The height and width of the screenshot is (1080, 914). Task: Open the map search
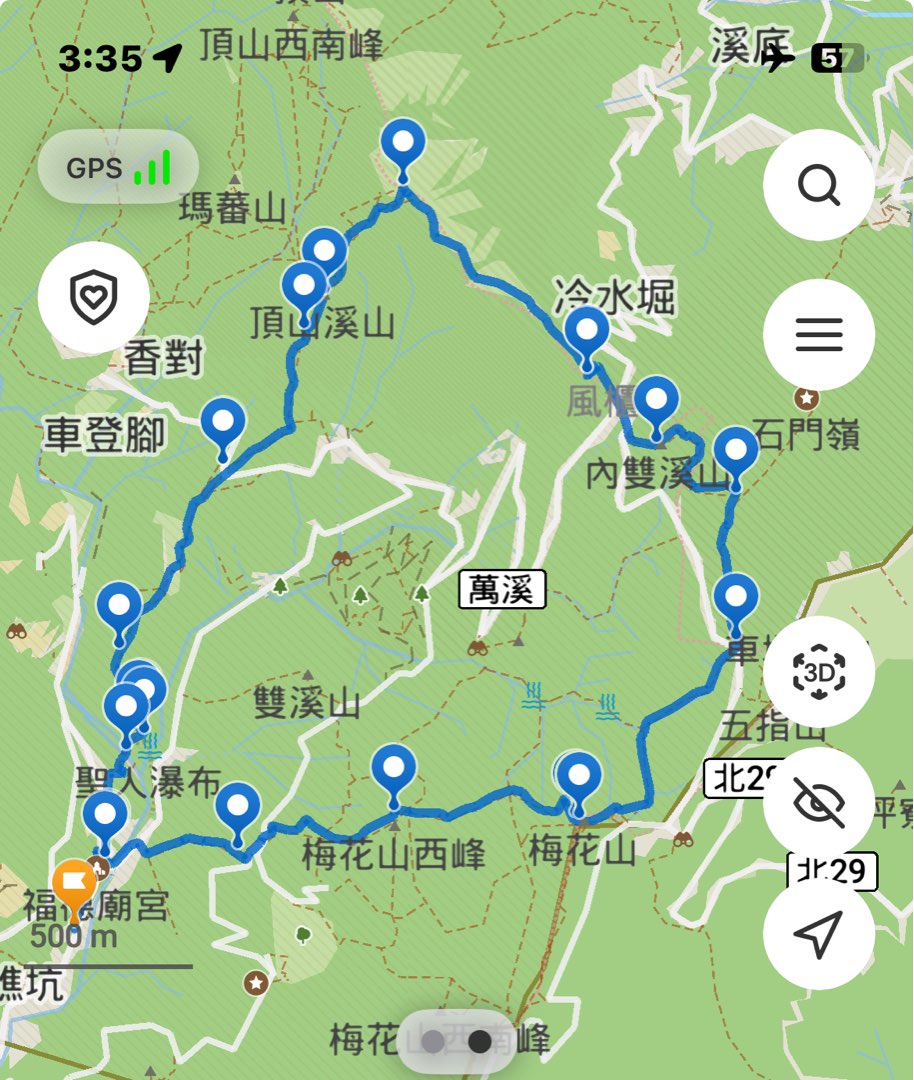(818, 185)
